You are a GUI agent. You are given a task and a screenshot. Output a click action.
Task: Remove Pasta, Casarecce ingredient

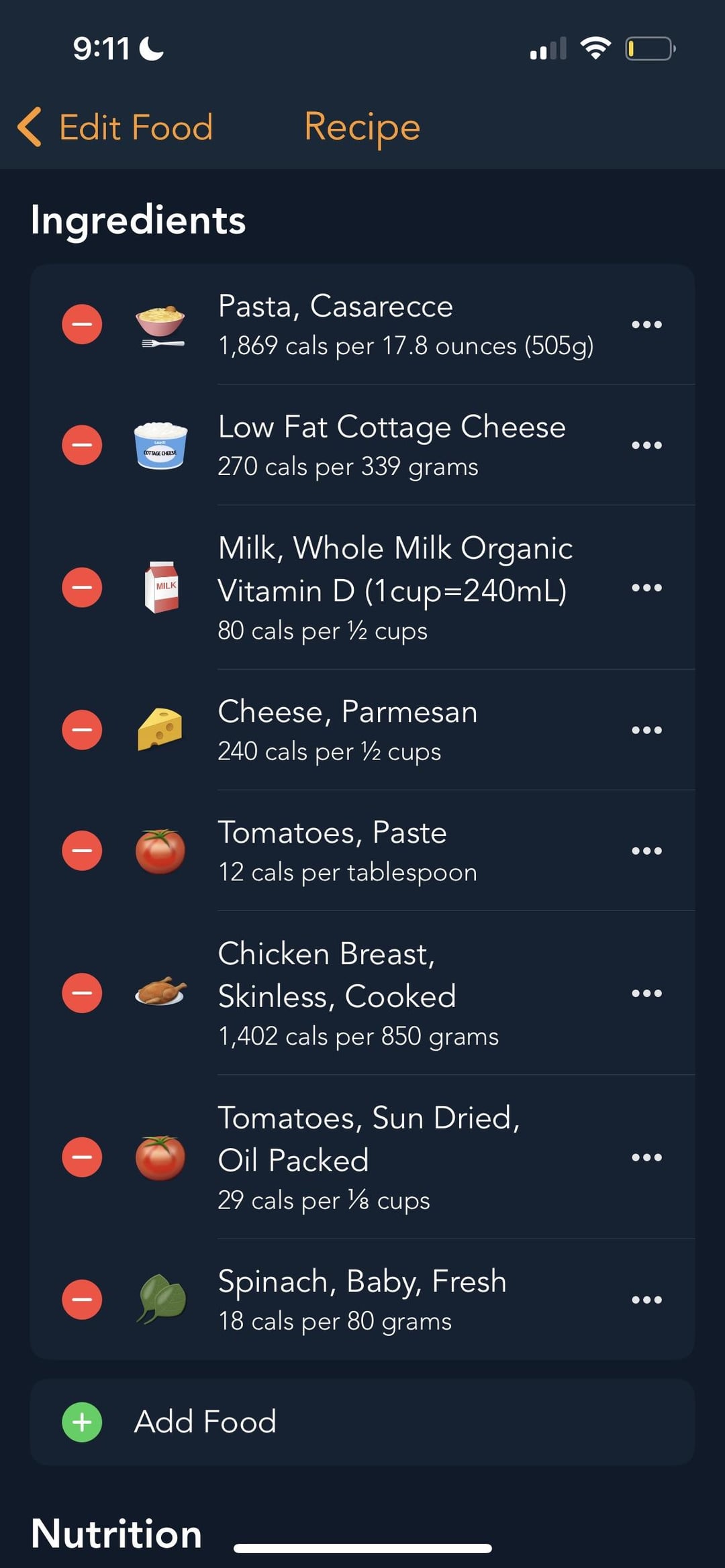[x=82, y=324]
